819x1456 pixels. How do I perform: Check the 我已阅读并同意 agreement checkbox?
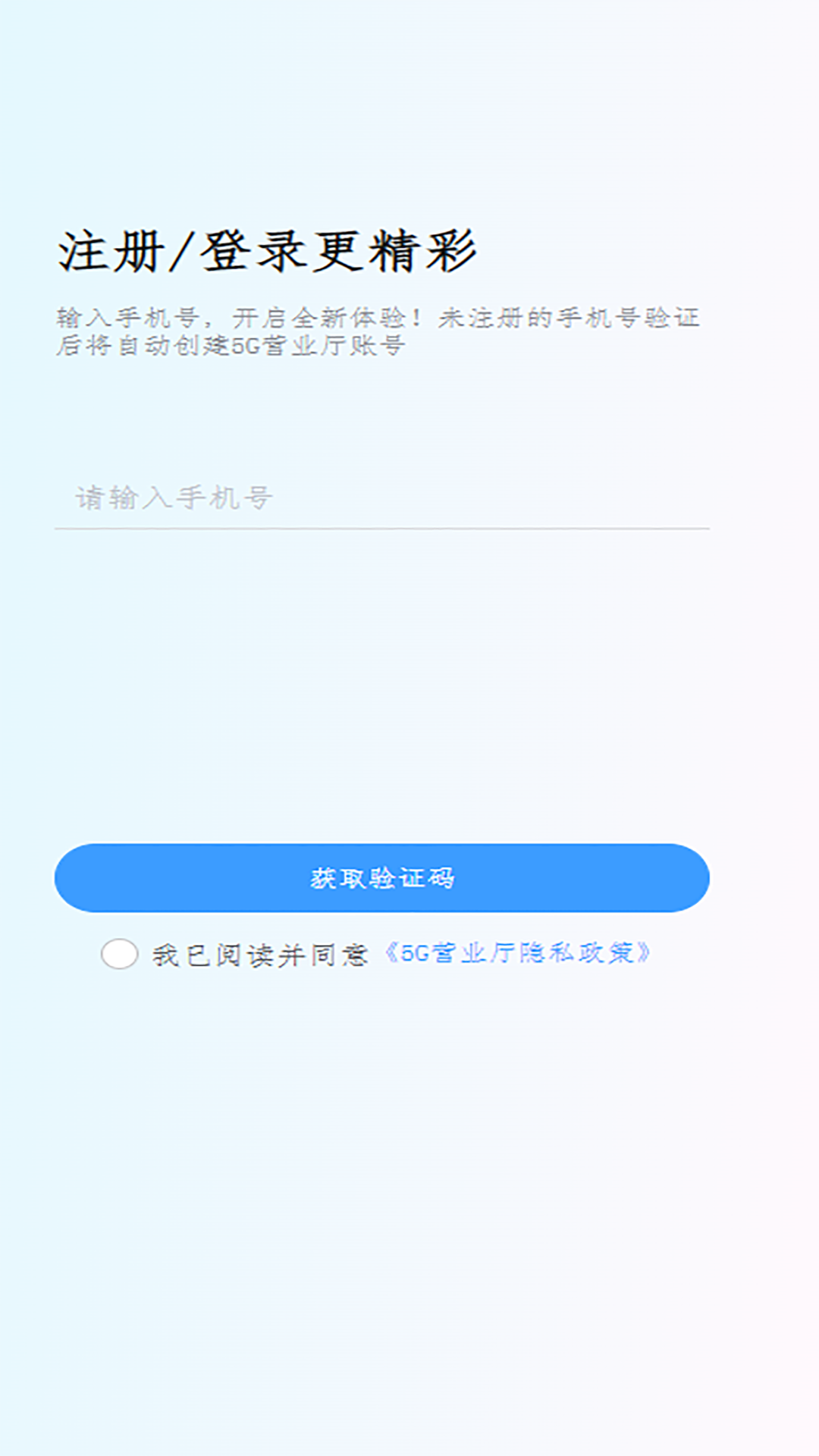(120, 953)
